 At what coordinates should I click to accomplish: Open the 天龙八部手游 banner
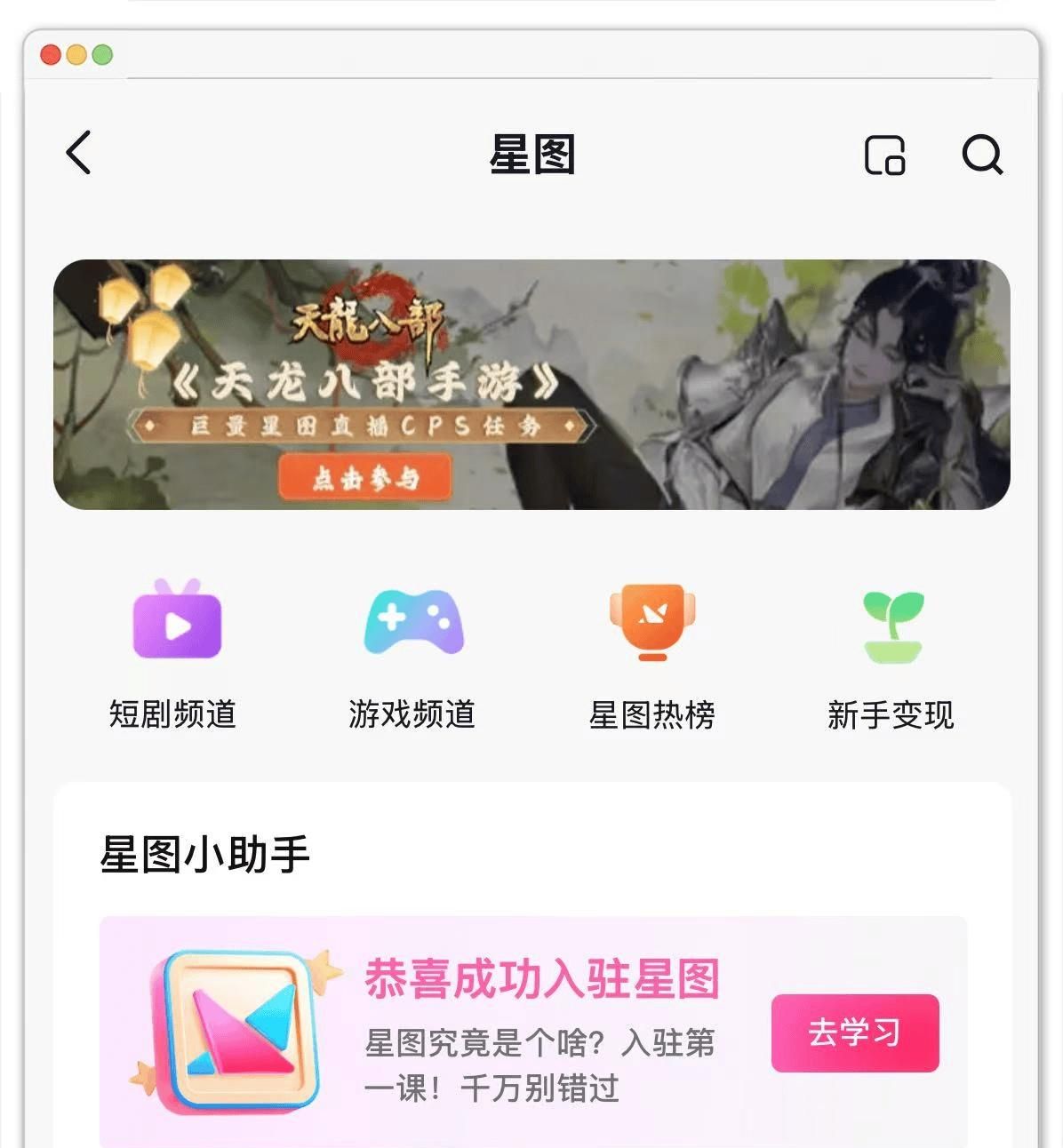coord(531,384)
